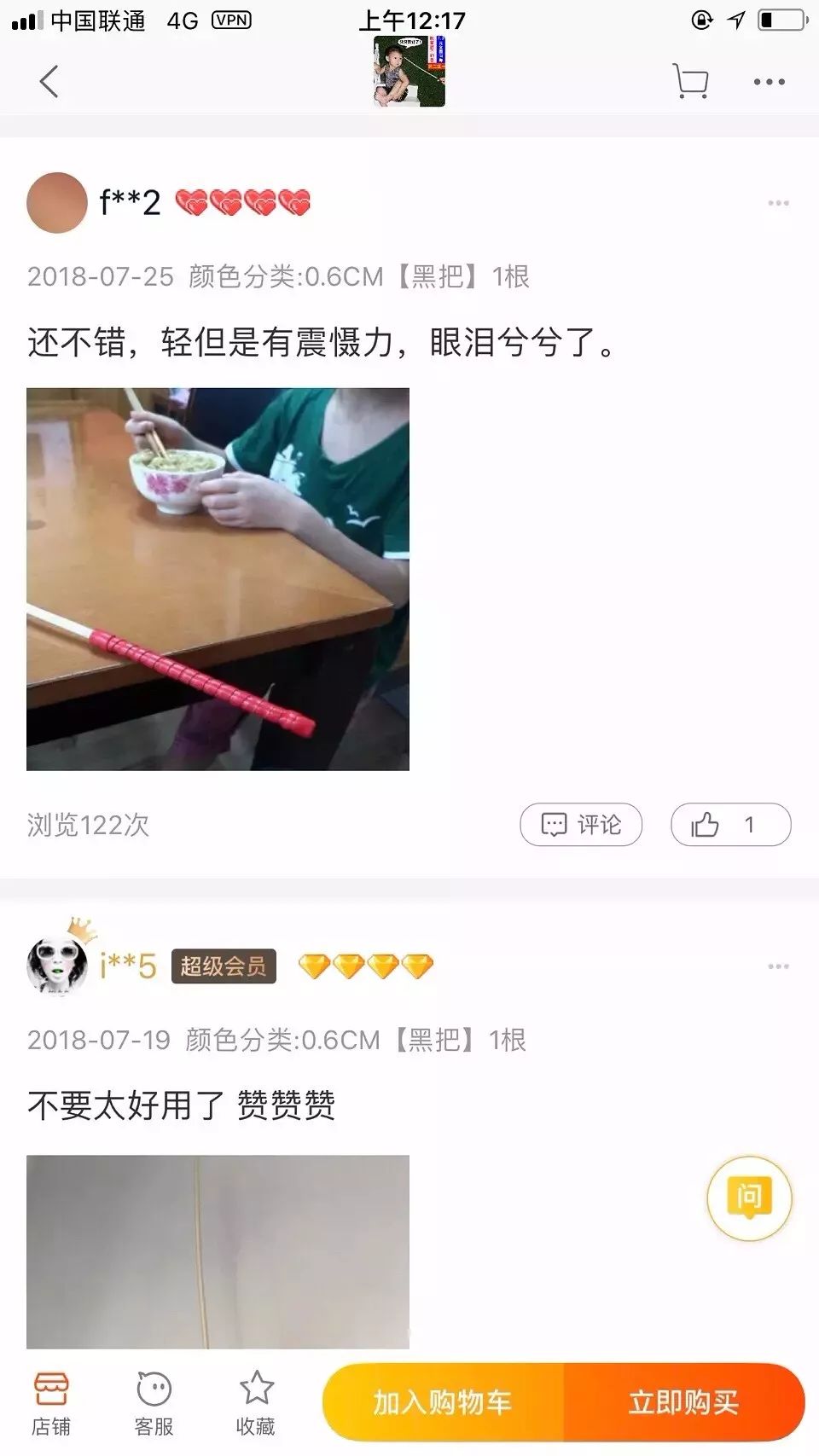
Task: Open i**5's profile avatar
Action: pos(59,966)
